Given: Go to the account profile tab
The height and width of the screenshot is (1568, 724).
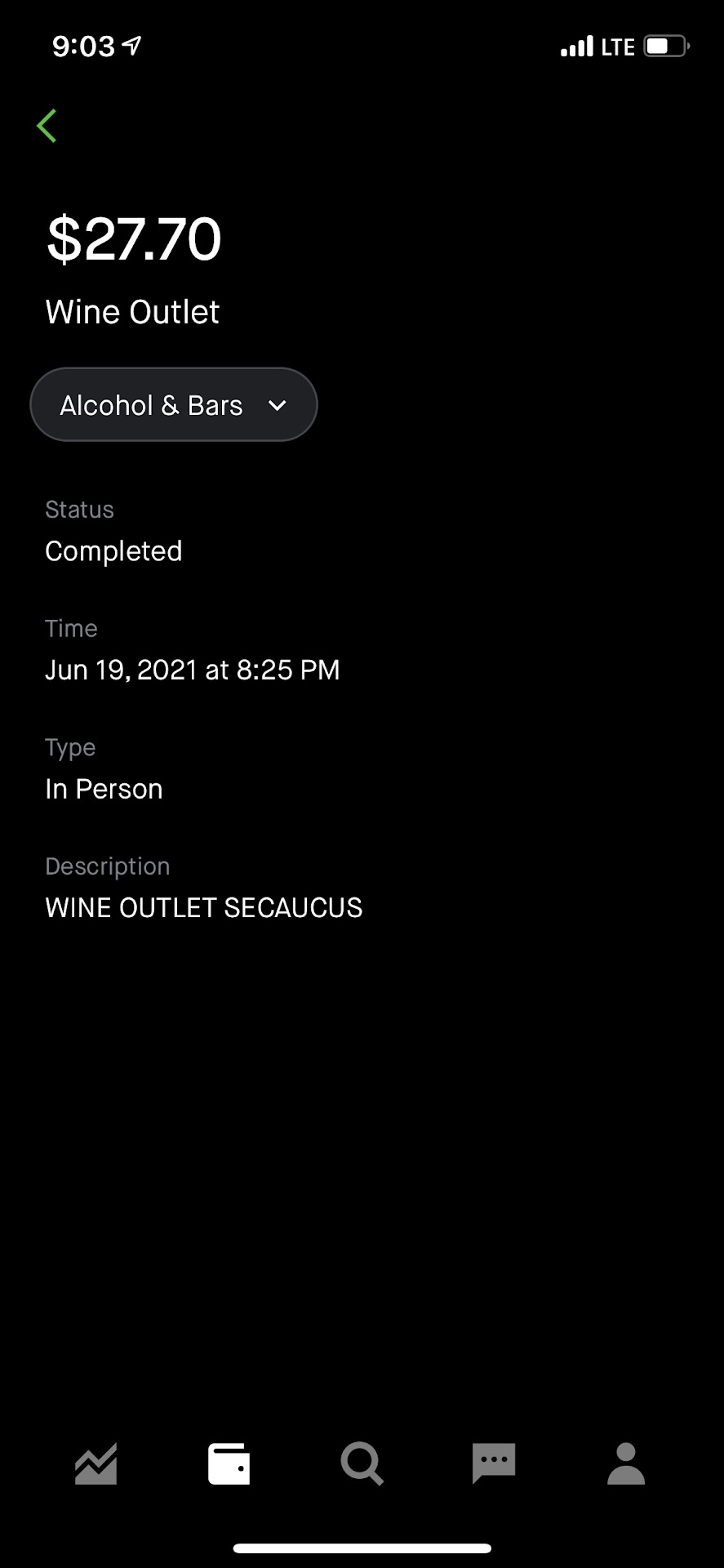Looking at the screenshot, I should (626, 1463).
